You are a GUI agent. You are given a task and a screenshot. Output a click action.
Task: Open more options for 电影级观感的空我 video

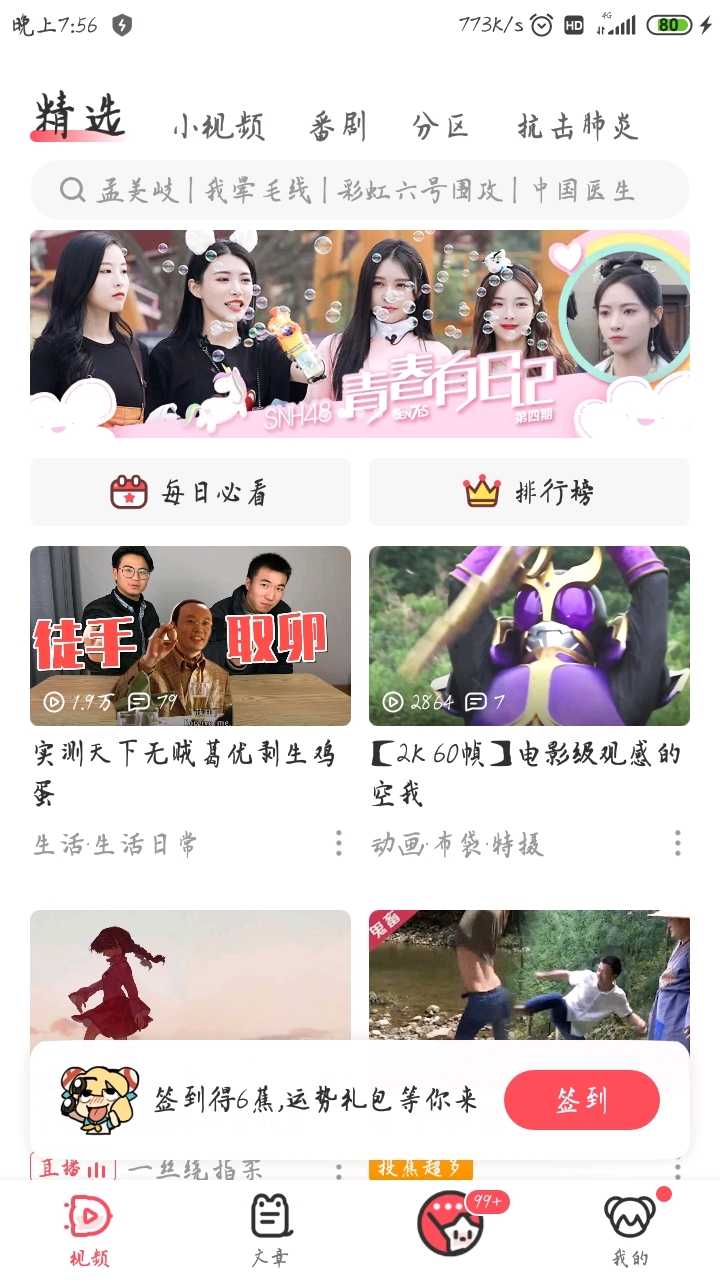pos(677,843)
